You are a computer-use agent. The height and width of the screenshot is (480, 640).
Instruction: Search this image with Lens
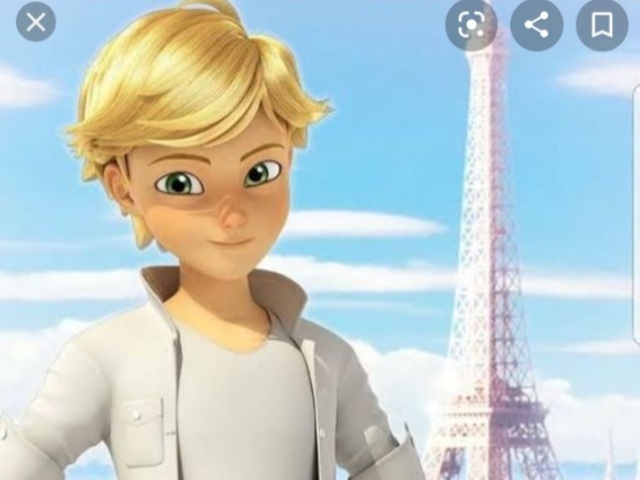(471, 25)
